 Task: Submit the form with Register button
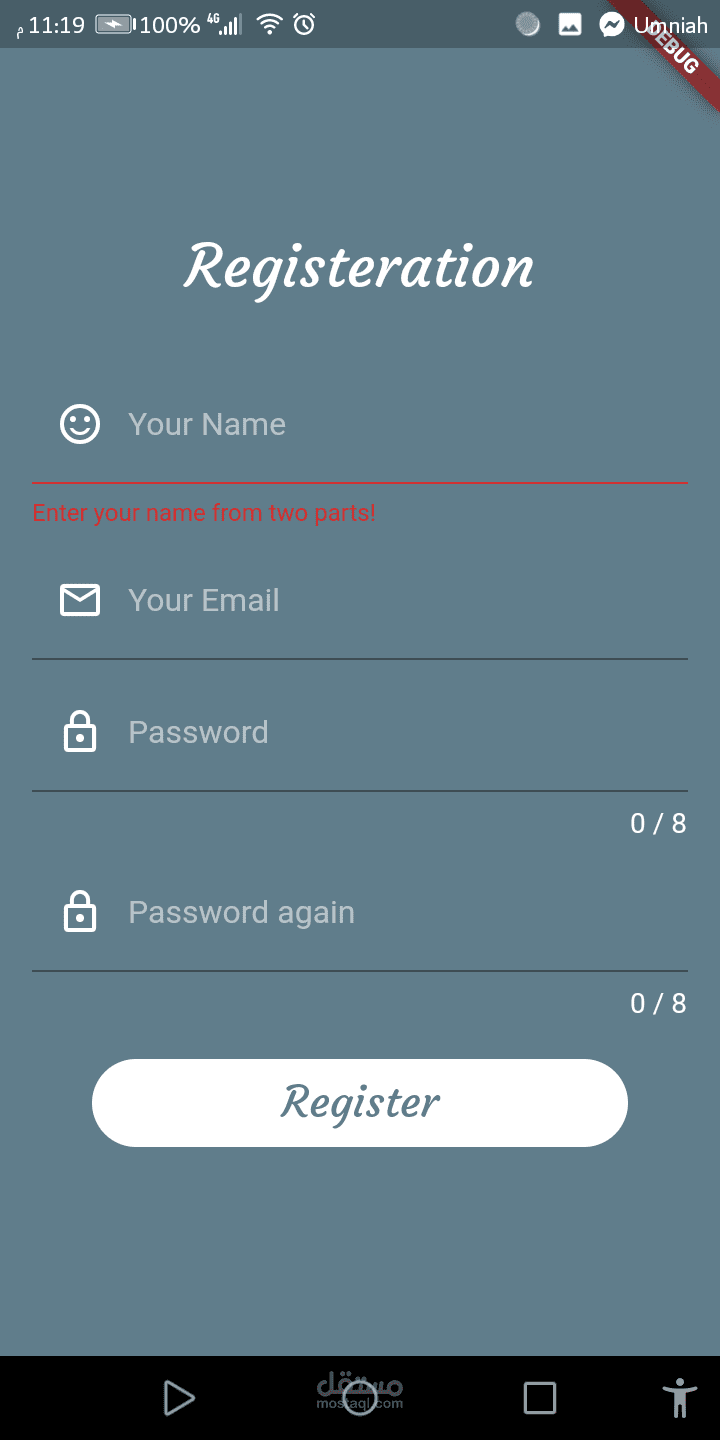[x=360, y=1103]
